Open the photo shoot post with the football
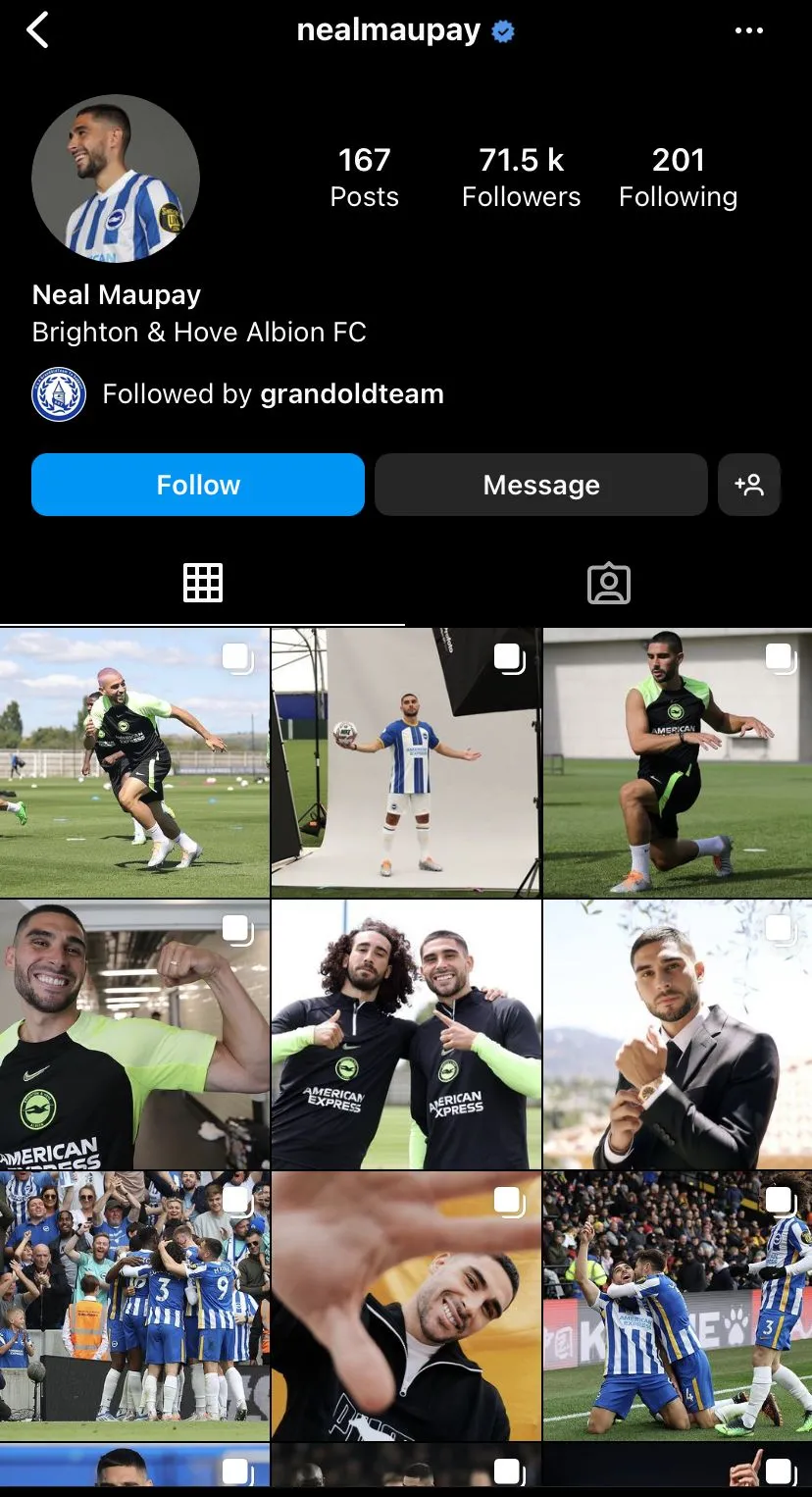The height and width of the screenshot is (1497, 812). coord(406,763)
